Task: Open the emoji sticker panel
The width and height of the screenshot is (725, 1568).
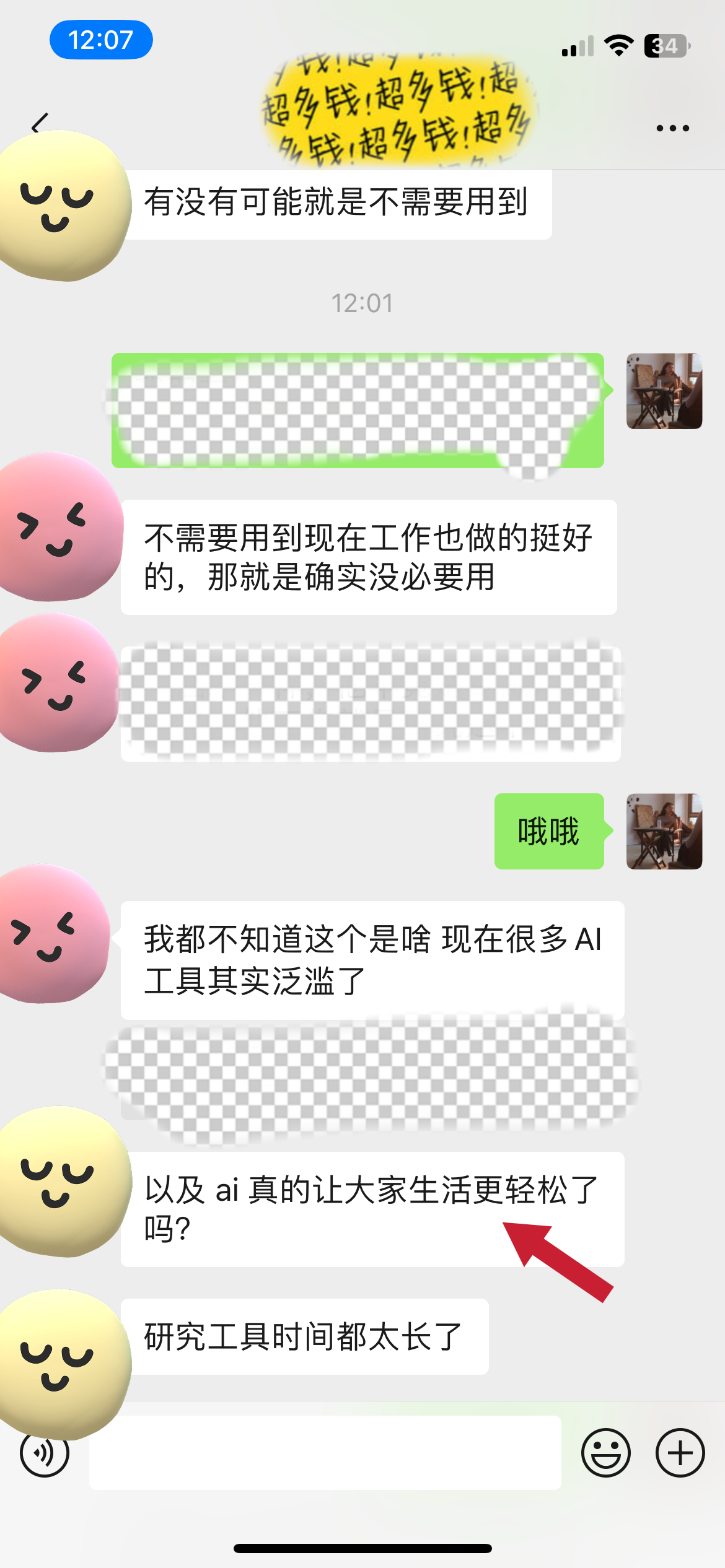Action: (606, 1452)
